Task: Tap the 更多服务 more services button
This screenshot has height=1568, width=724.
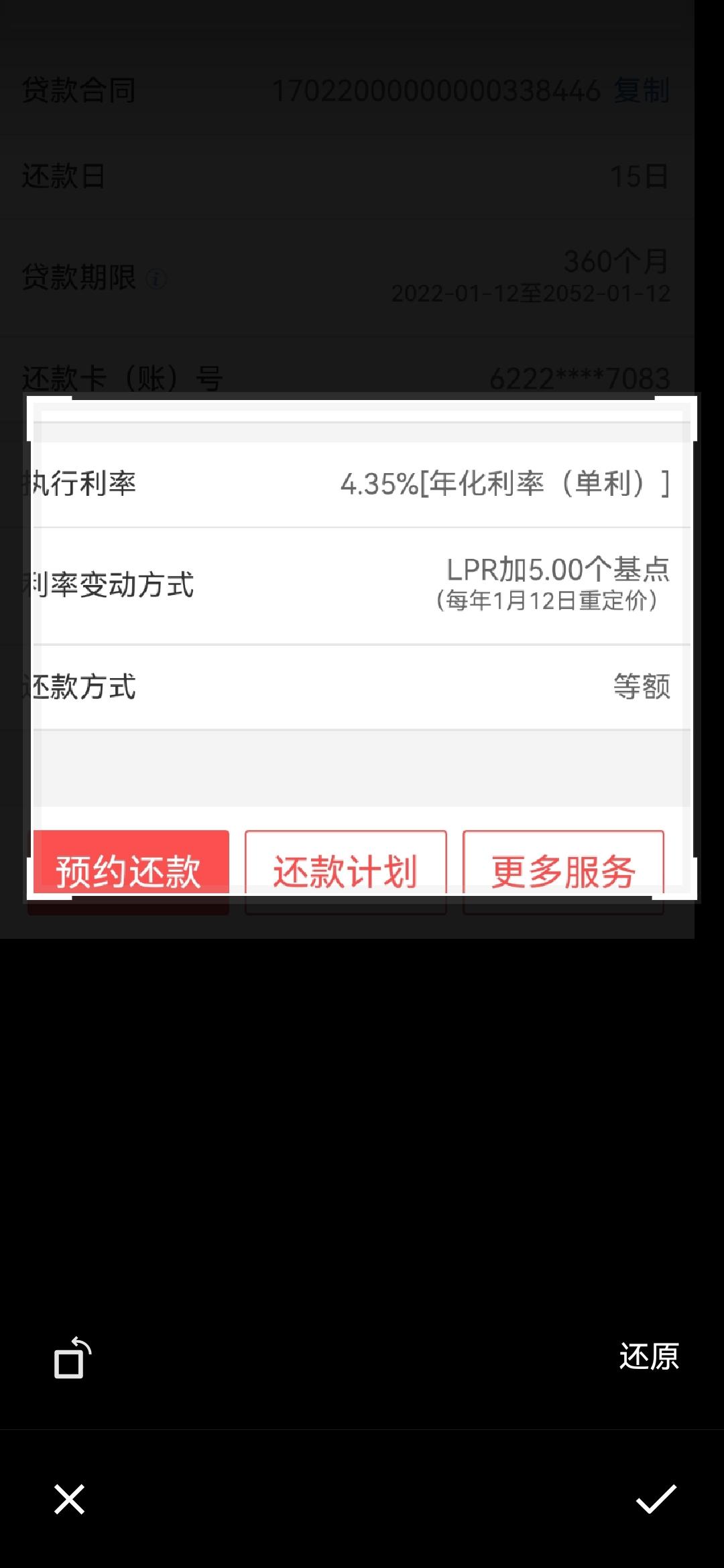Action: click(x=563, y=866)
